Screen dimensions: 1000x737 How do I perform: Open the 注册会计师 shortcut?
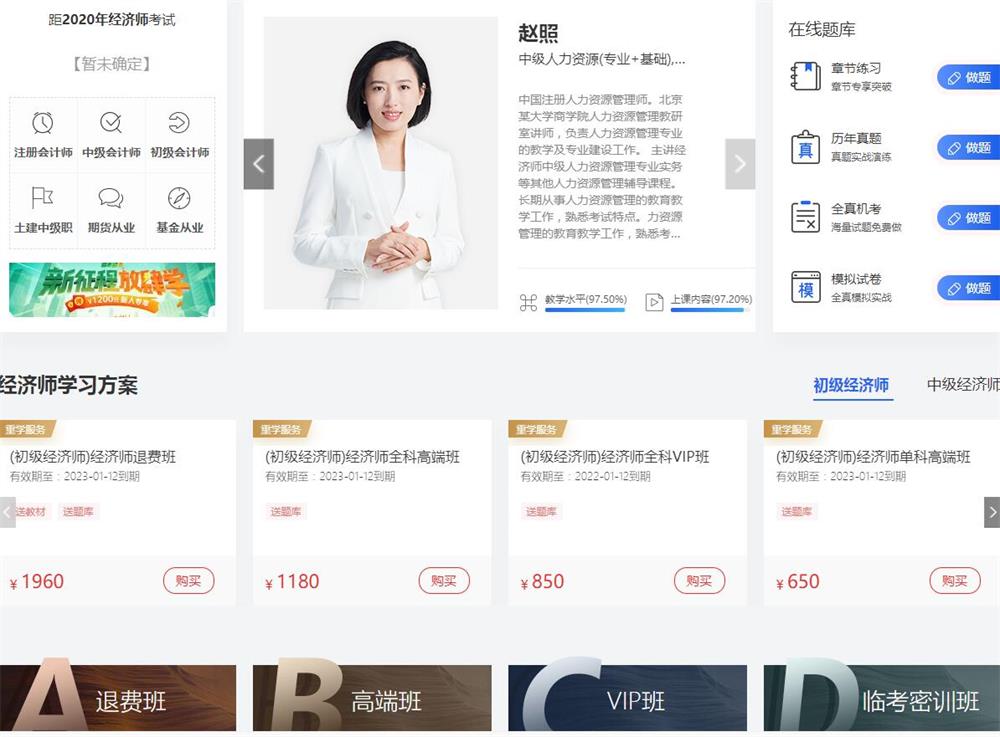click(43, 135)
